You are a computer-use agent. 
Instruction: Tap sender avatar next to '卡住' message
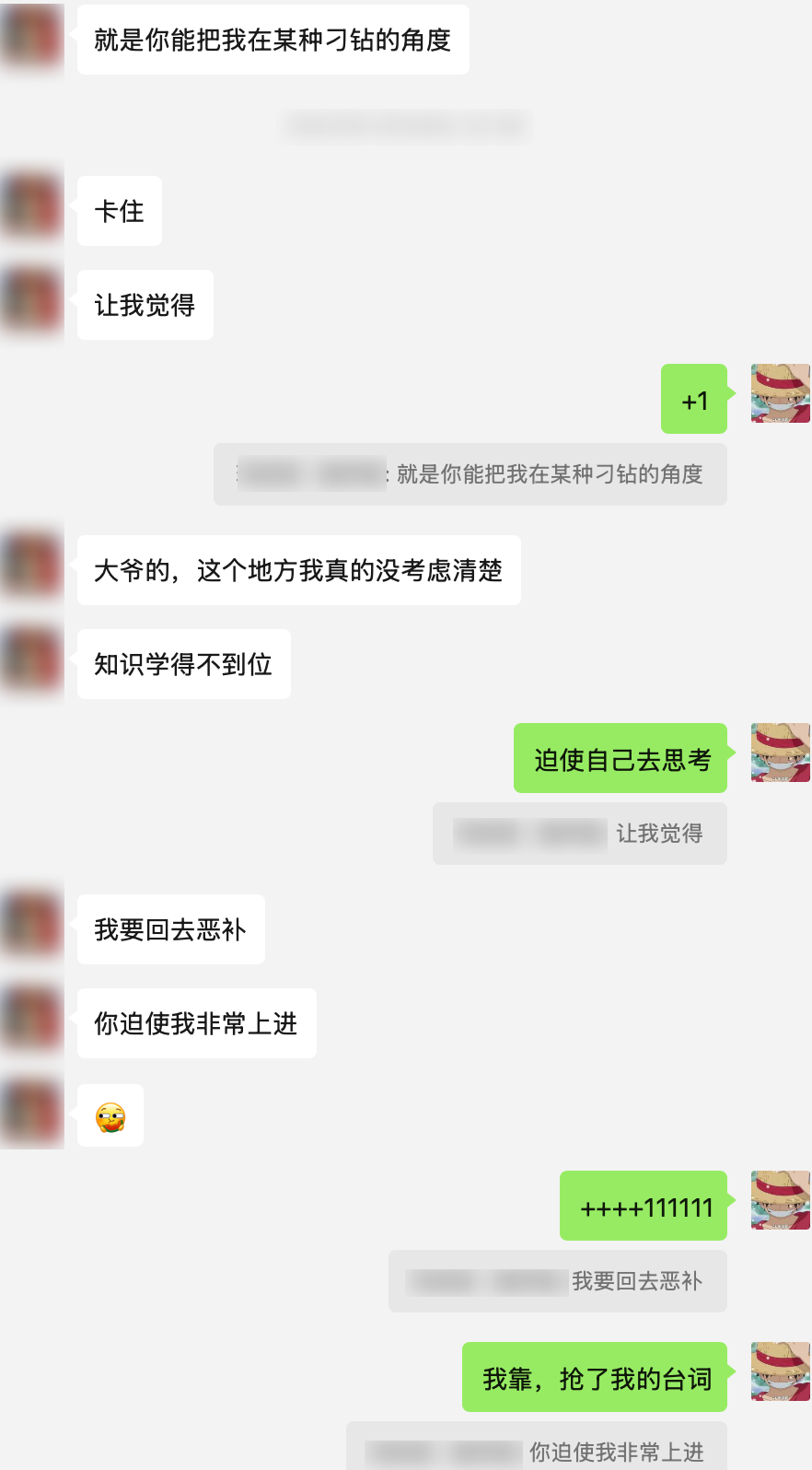(x=32, y=206)
